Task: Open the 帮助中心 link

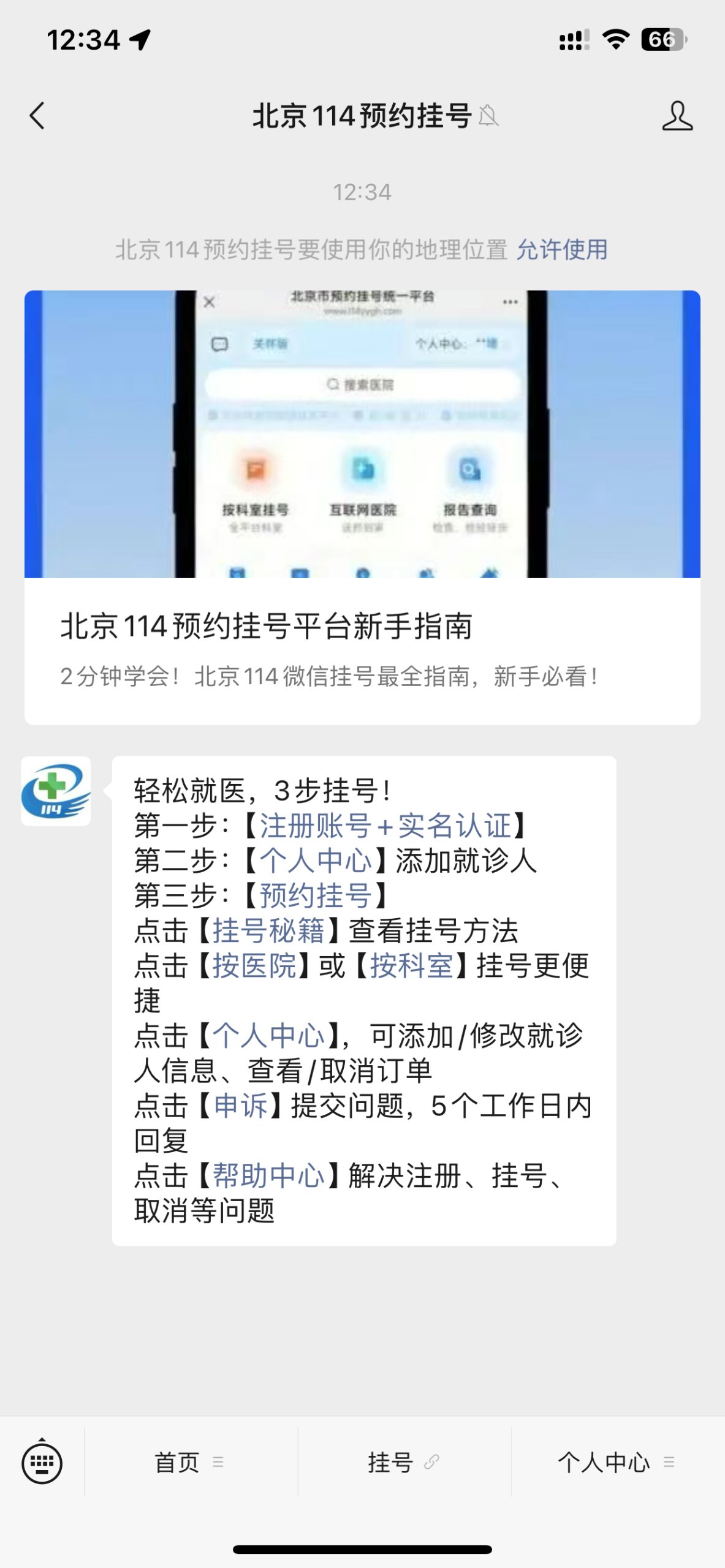Action: (x=268, y=1176)
